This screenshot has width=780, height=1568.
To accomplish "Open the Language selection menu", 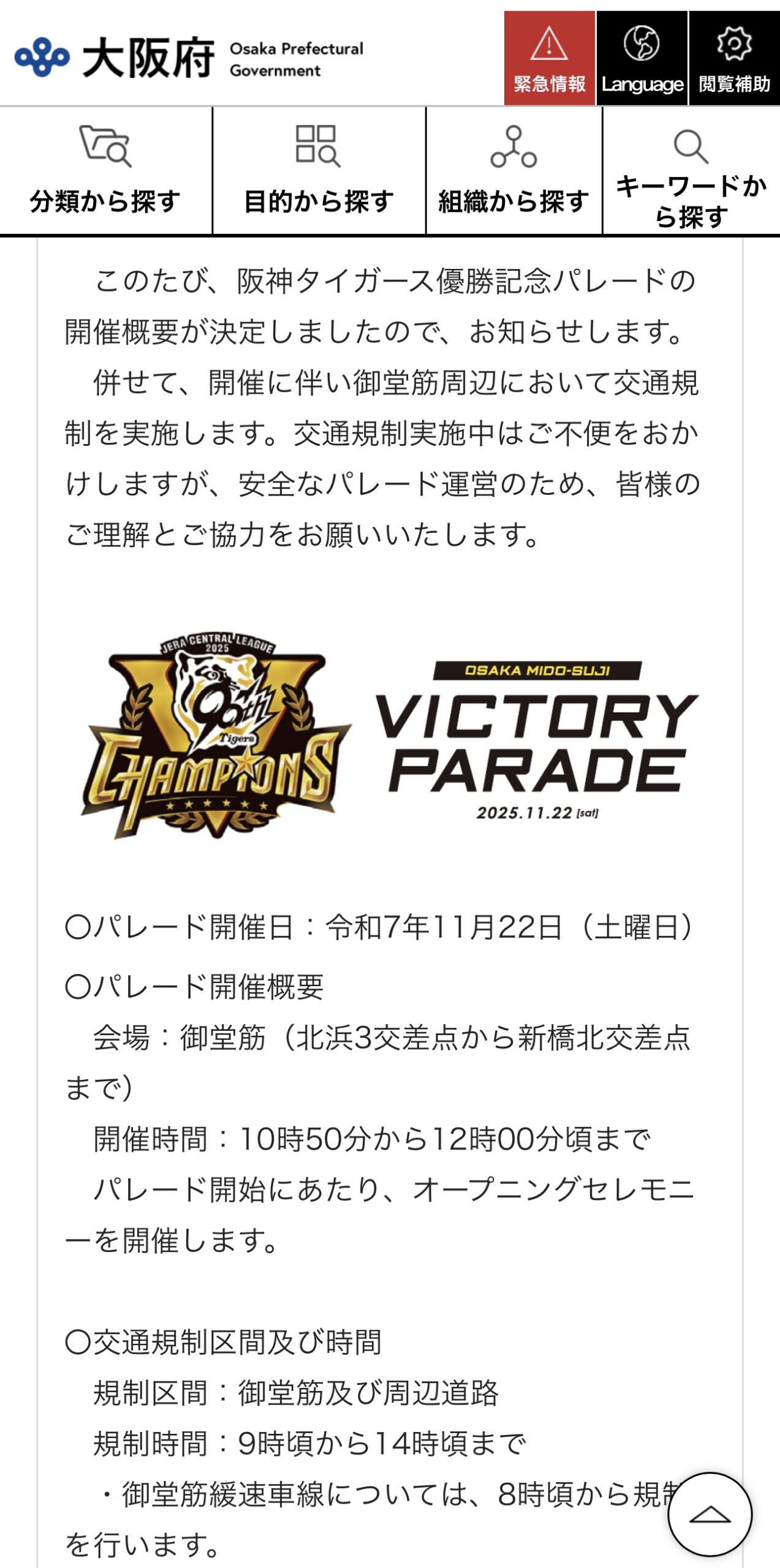I will pyautogui.click(x=642, y=59).
